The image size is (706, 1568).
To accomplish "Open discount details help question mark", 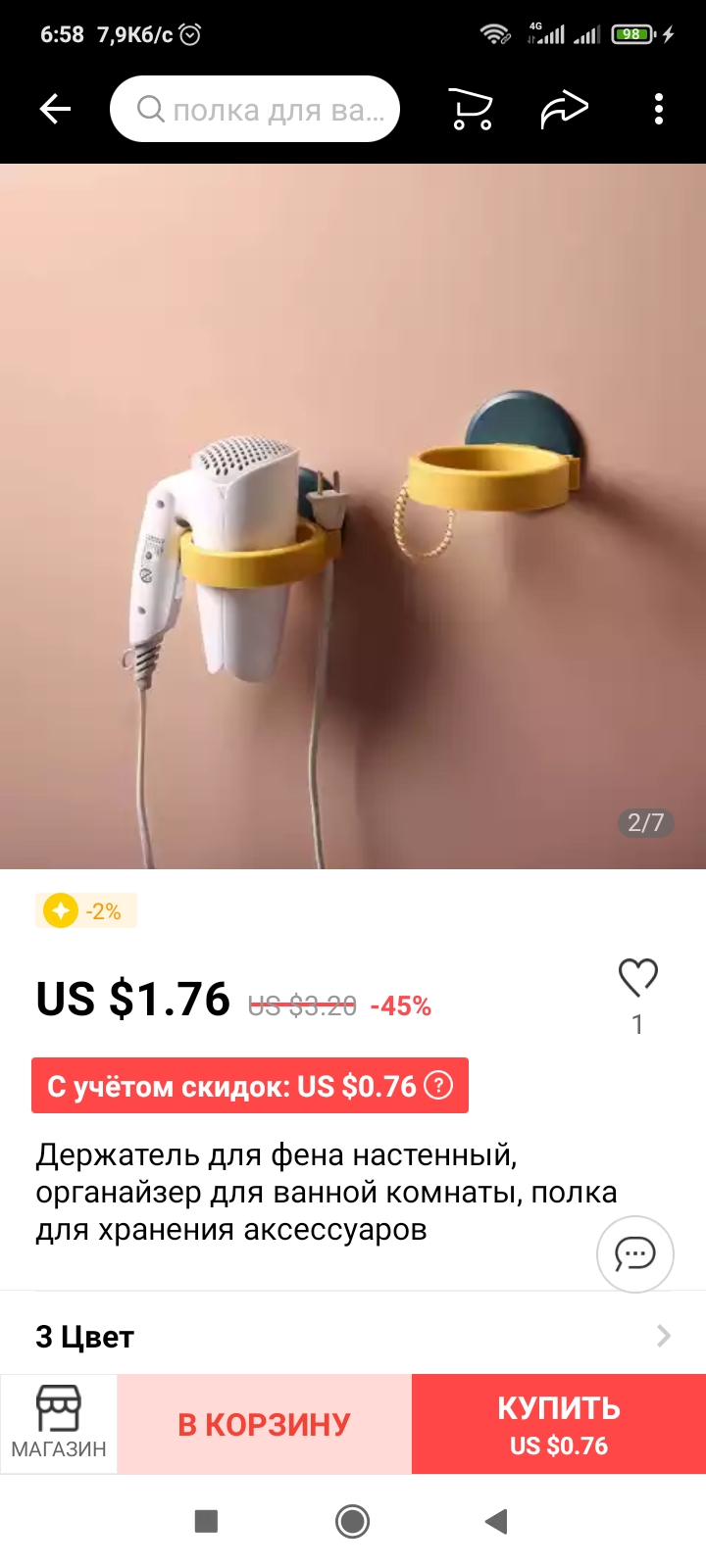I will point(438,1086).
